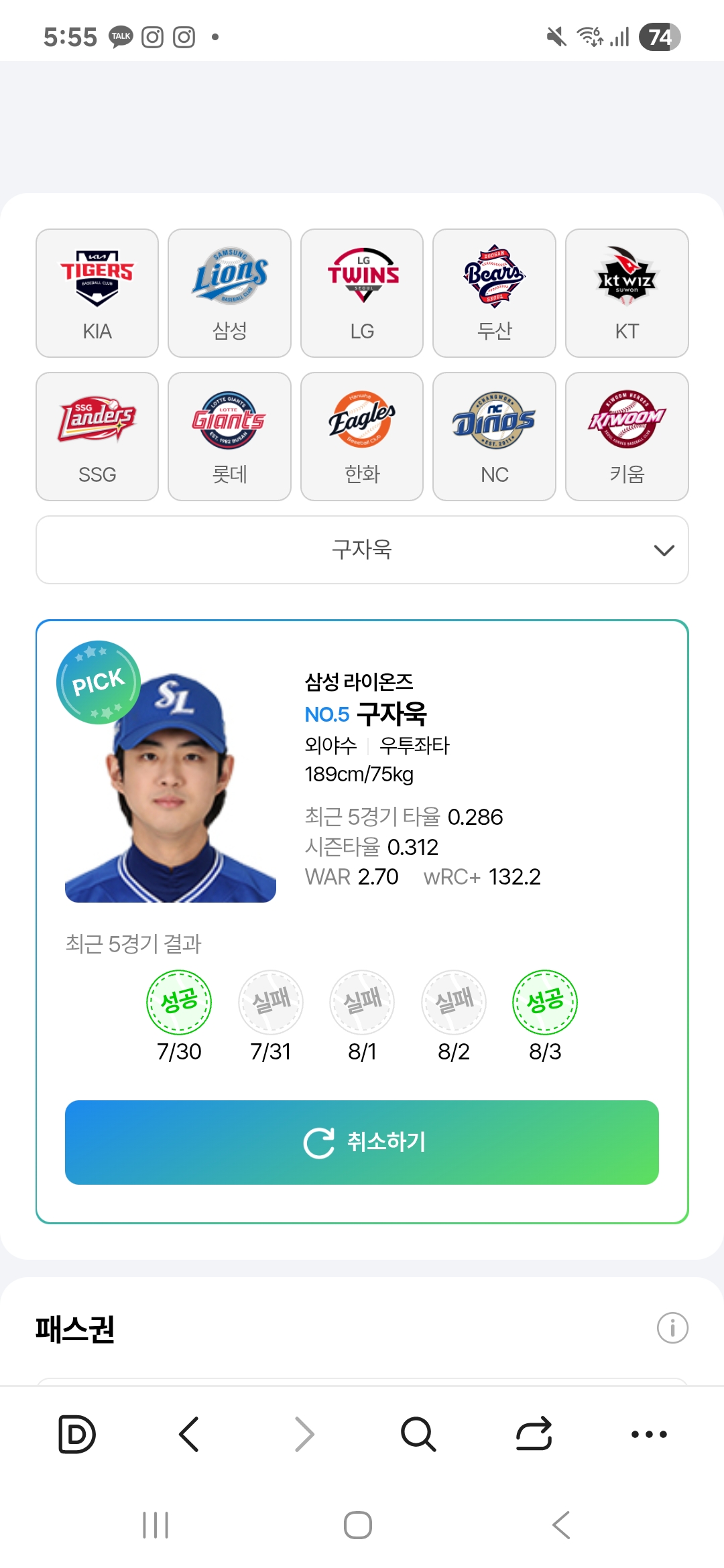Select the LG Twins team

(x=362, y=293)
